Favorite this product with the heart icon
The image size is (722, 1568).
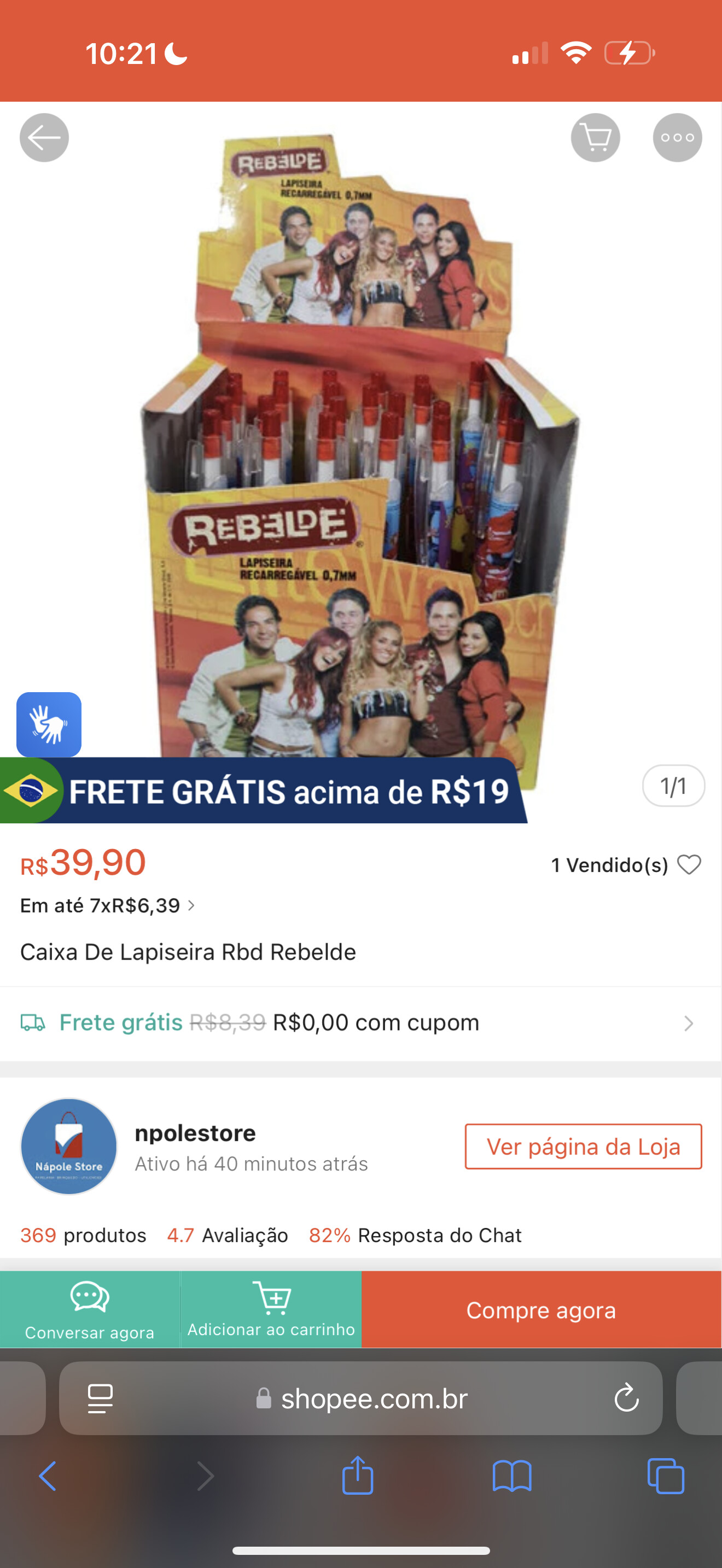point(689,864)
